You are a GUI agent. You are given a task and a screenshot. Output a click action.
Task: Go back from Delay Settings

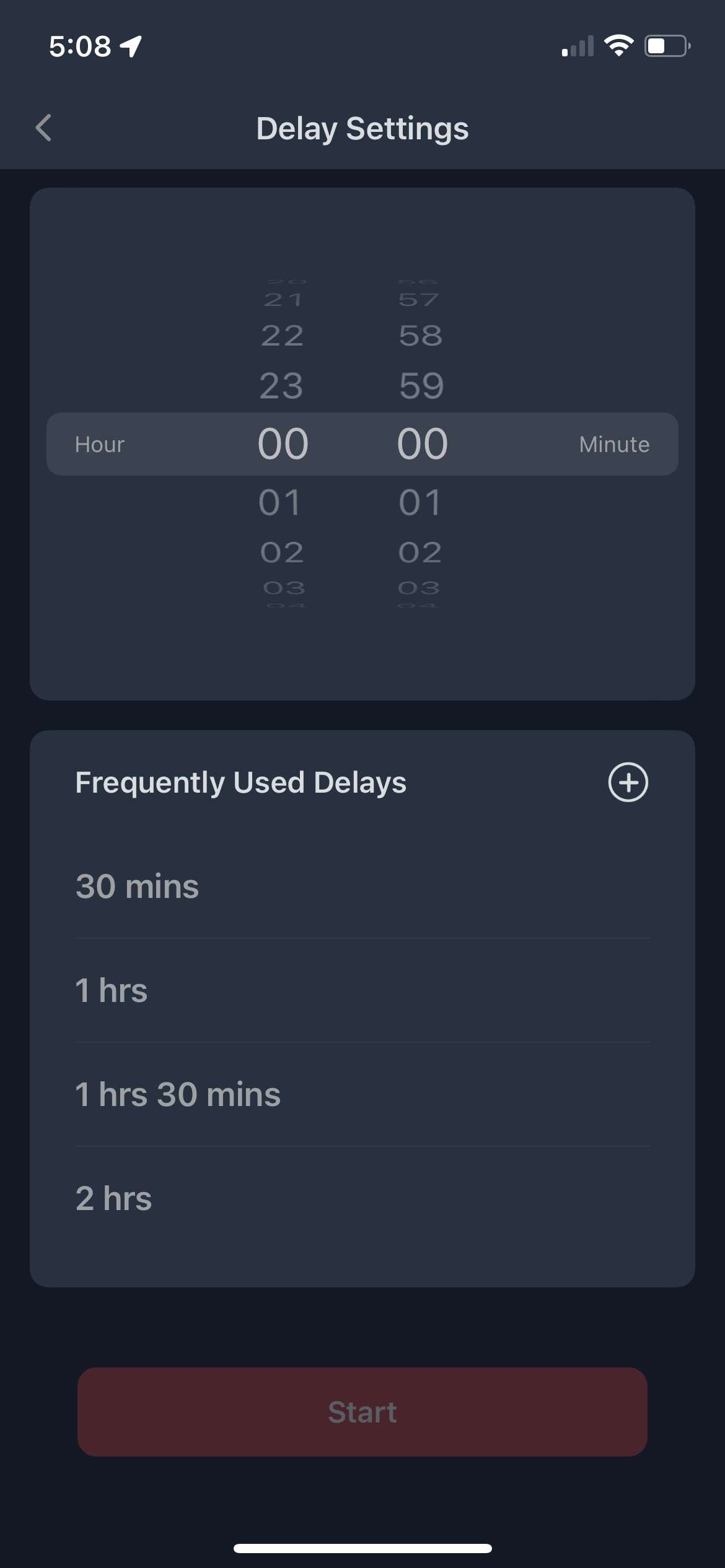(x=43, y=128)
